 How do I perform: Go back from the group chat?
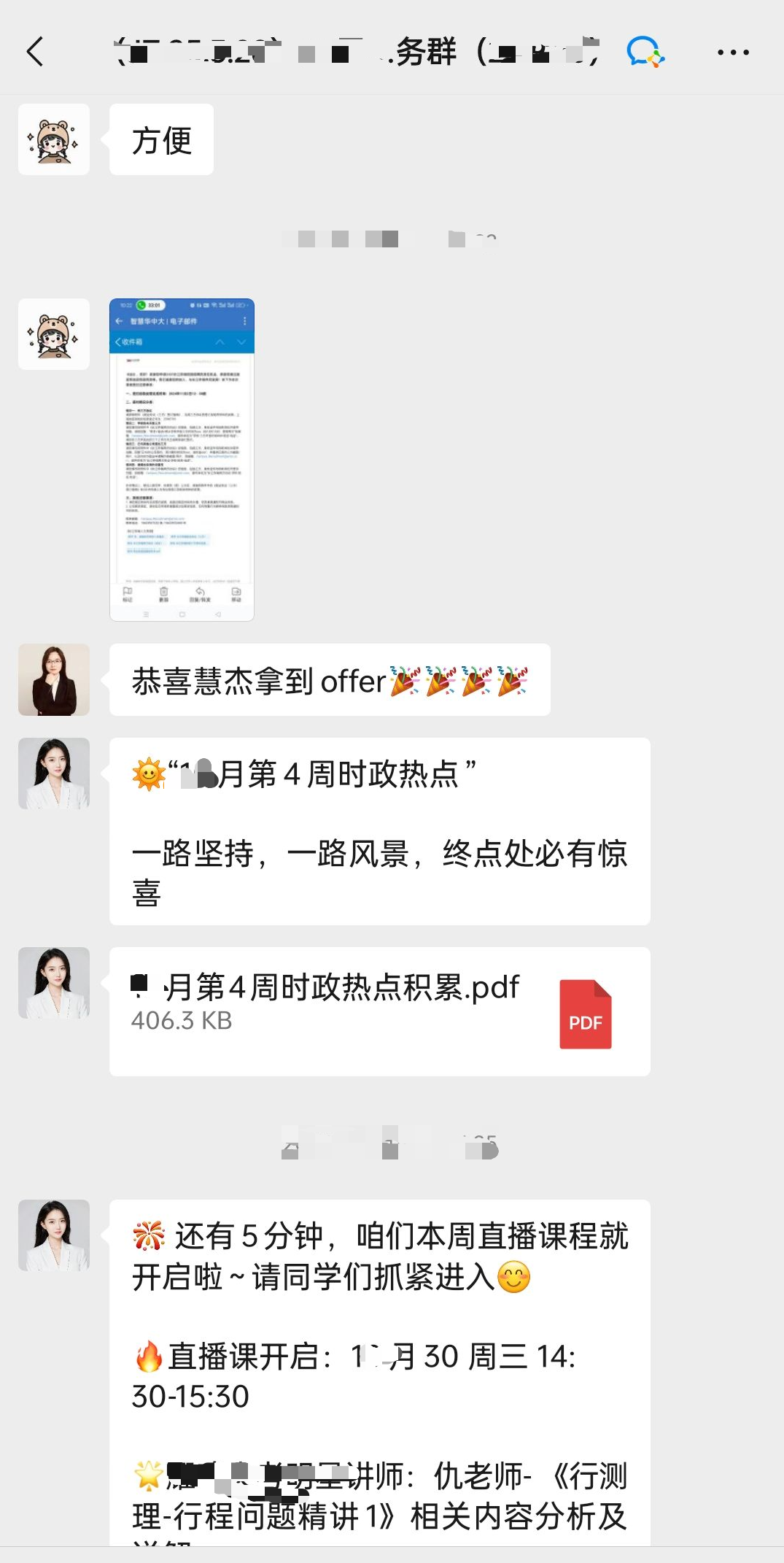pyautogui.click(x=35, y=52)
